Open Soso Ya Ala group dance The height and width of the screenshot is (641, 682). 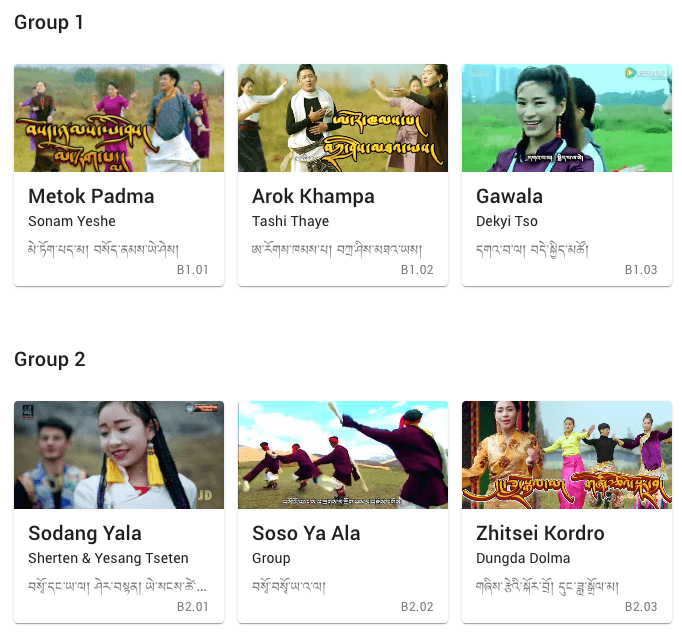343,512
